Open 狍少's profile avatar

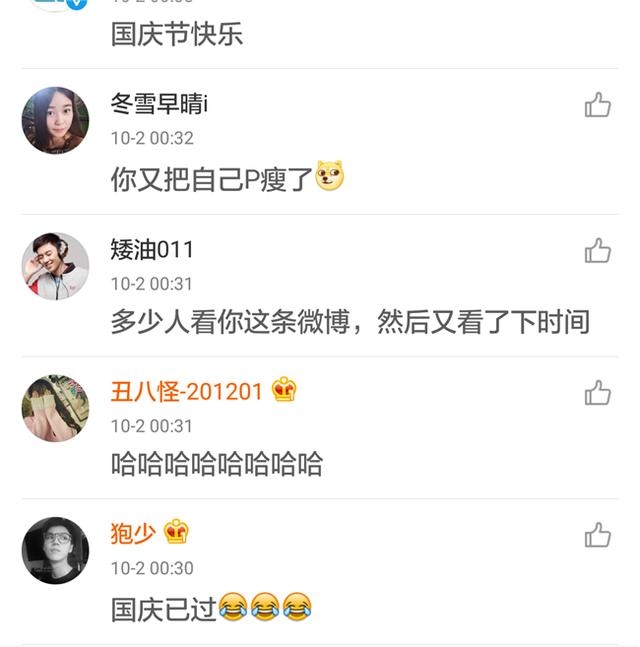[55, 551]
